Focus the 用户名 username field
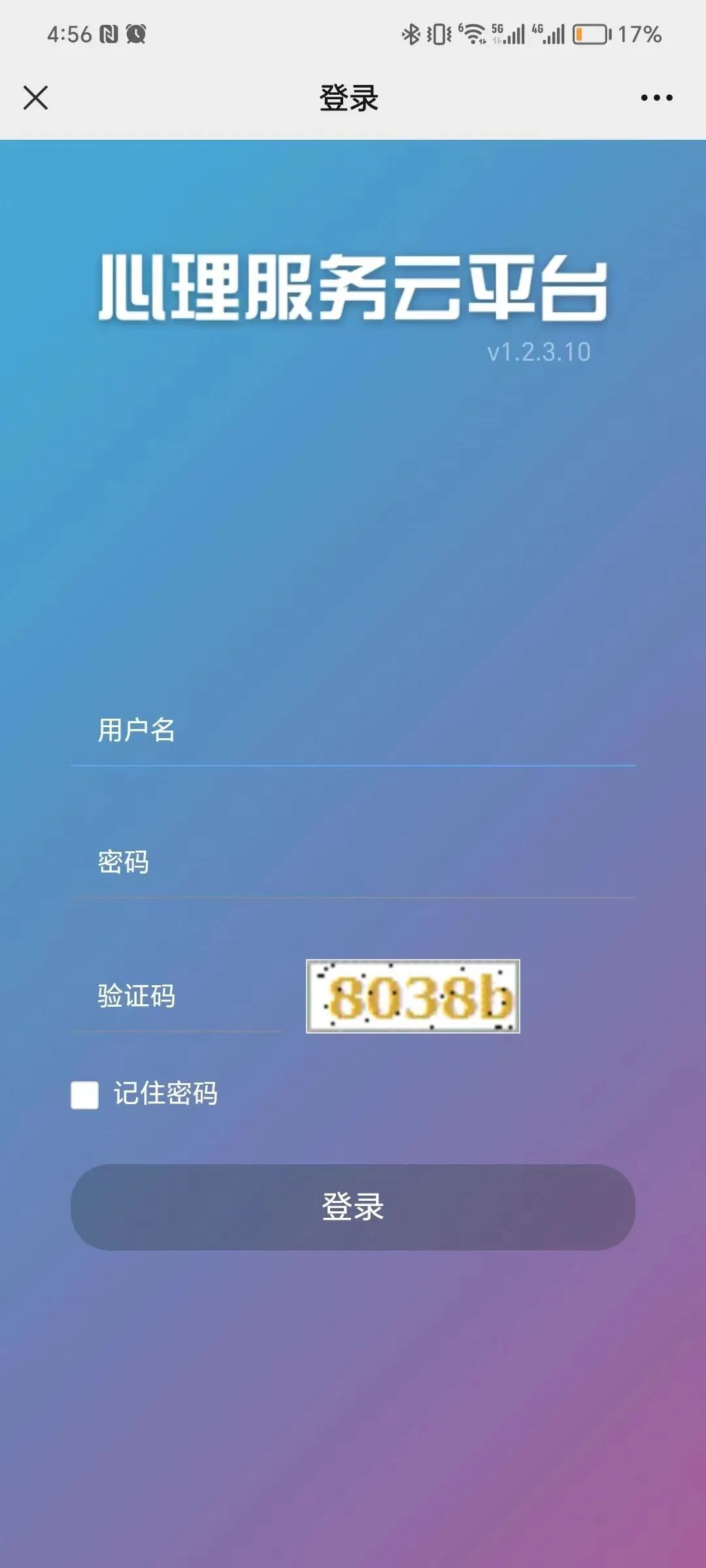Image resolution: width=706 pixels, height=1568 pixels. 353,730
